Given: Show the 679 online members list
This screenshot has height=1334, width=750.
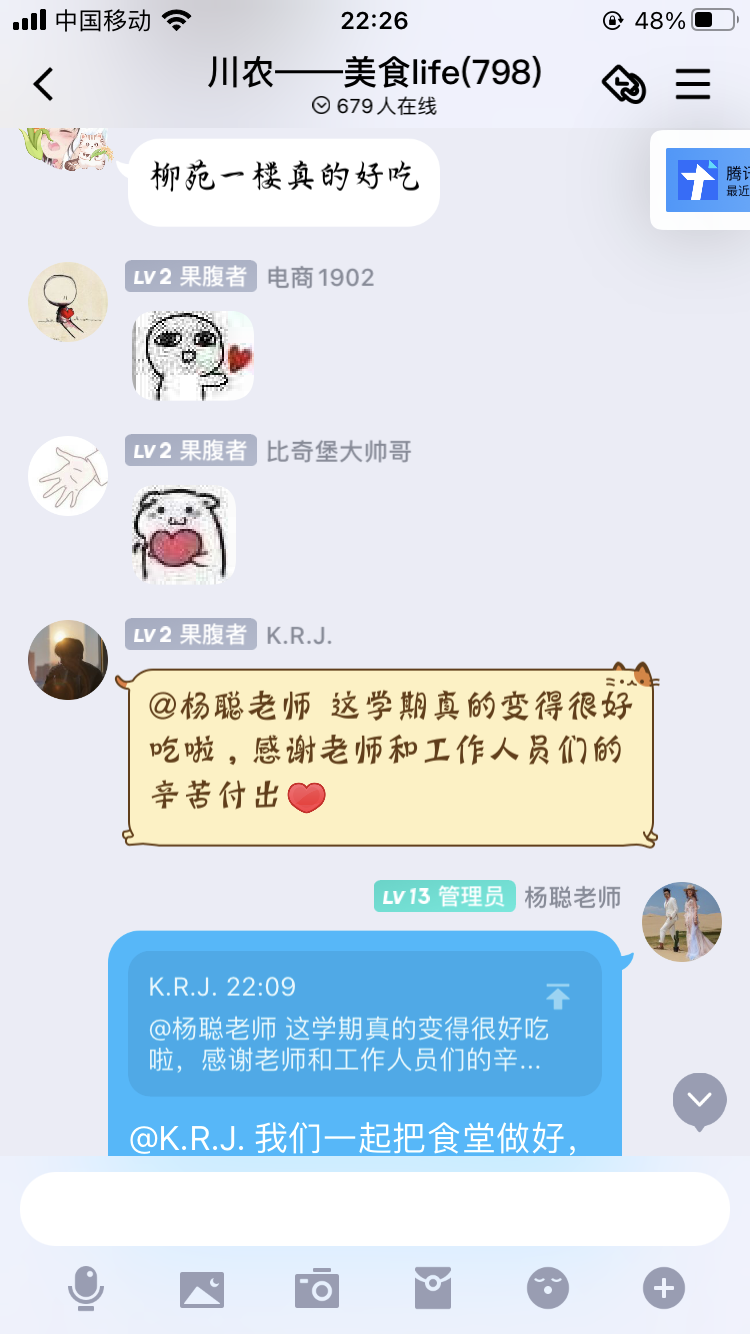Looking at the screenshot, I should click(x=374, y=106).
